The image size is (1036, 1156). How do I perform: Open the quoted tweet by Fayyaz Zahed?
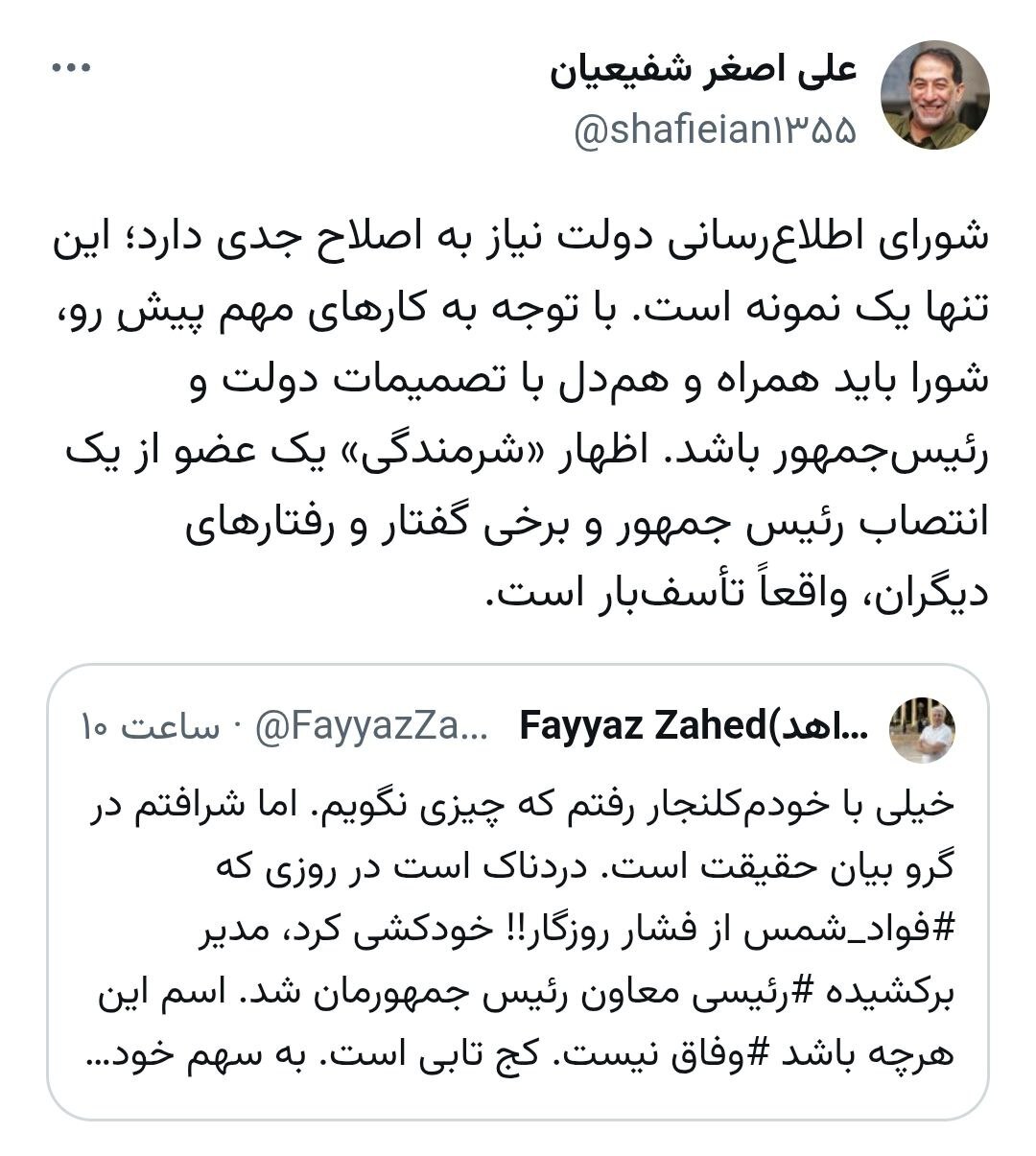pyautogui.click(x=518, y=921)
